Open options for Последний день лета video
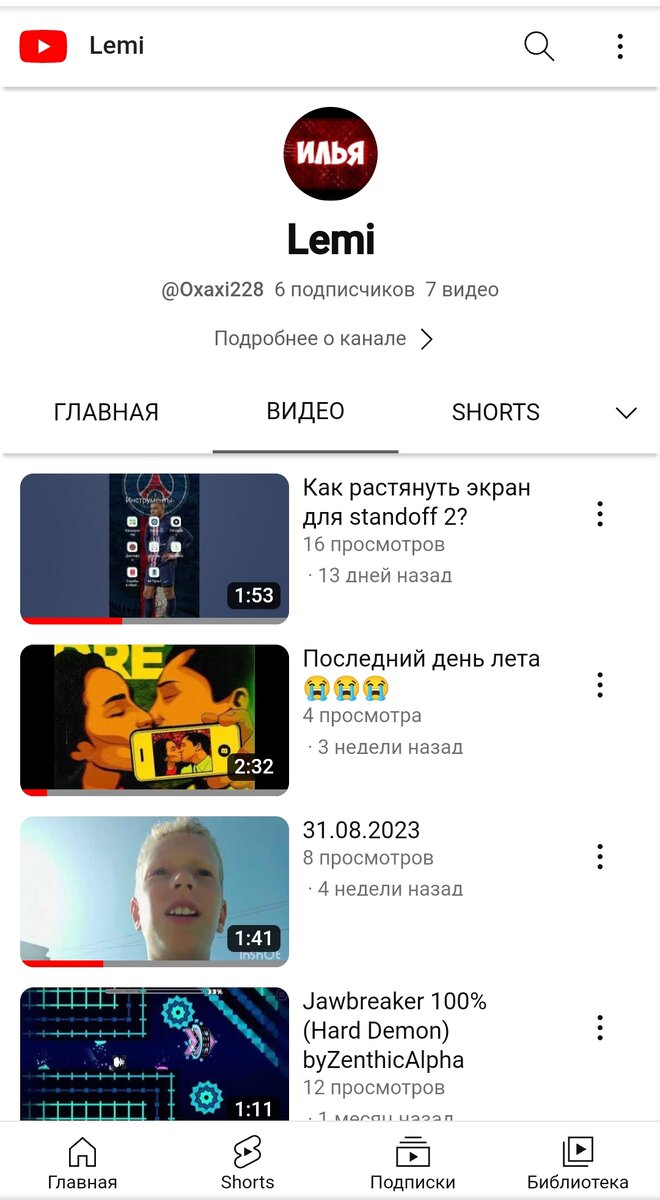This screenshot has width=660, height=1200. [x=600, y=685]
